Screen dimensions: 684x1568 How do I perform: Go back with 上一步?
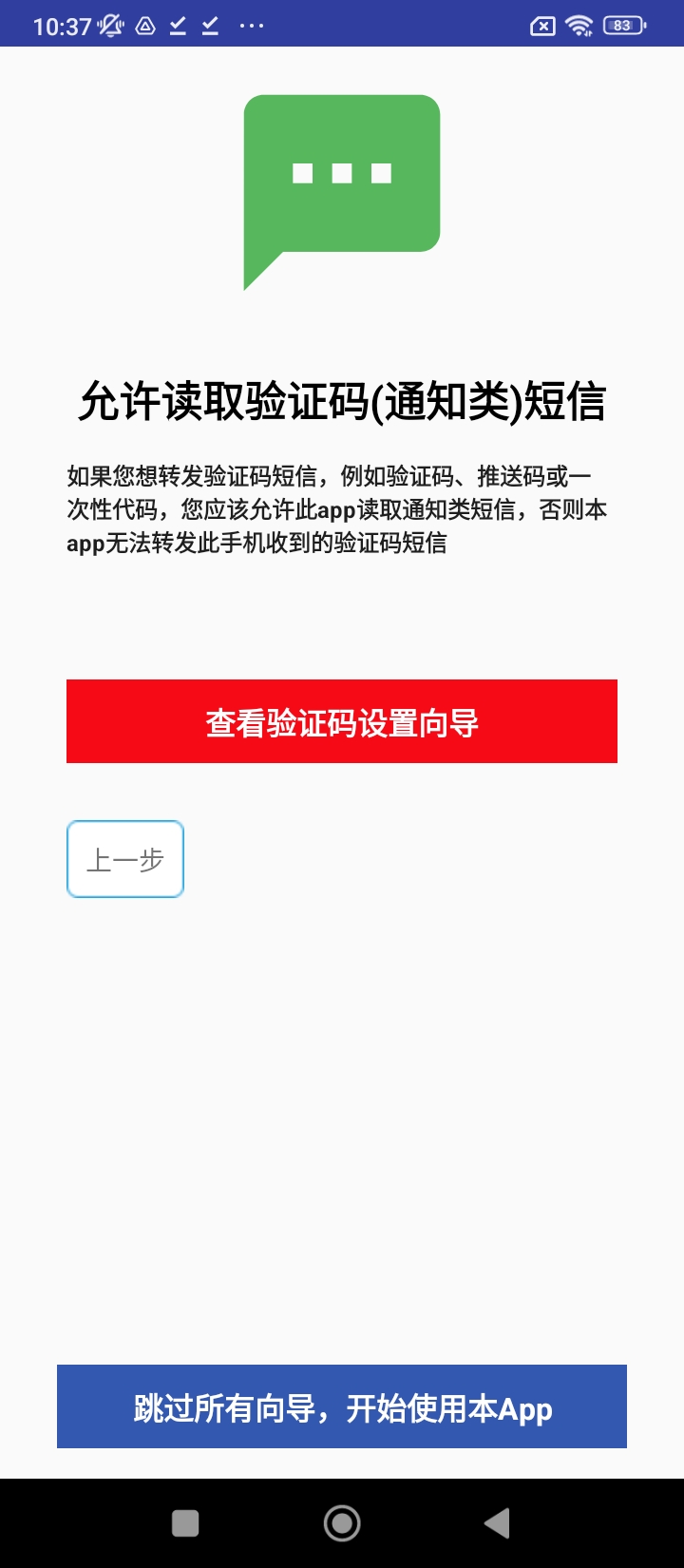(125, 859)
